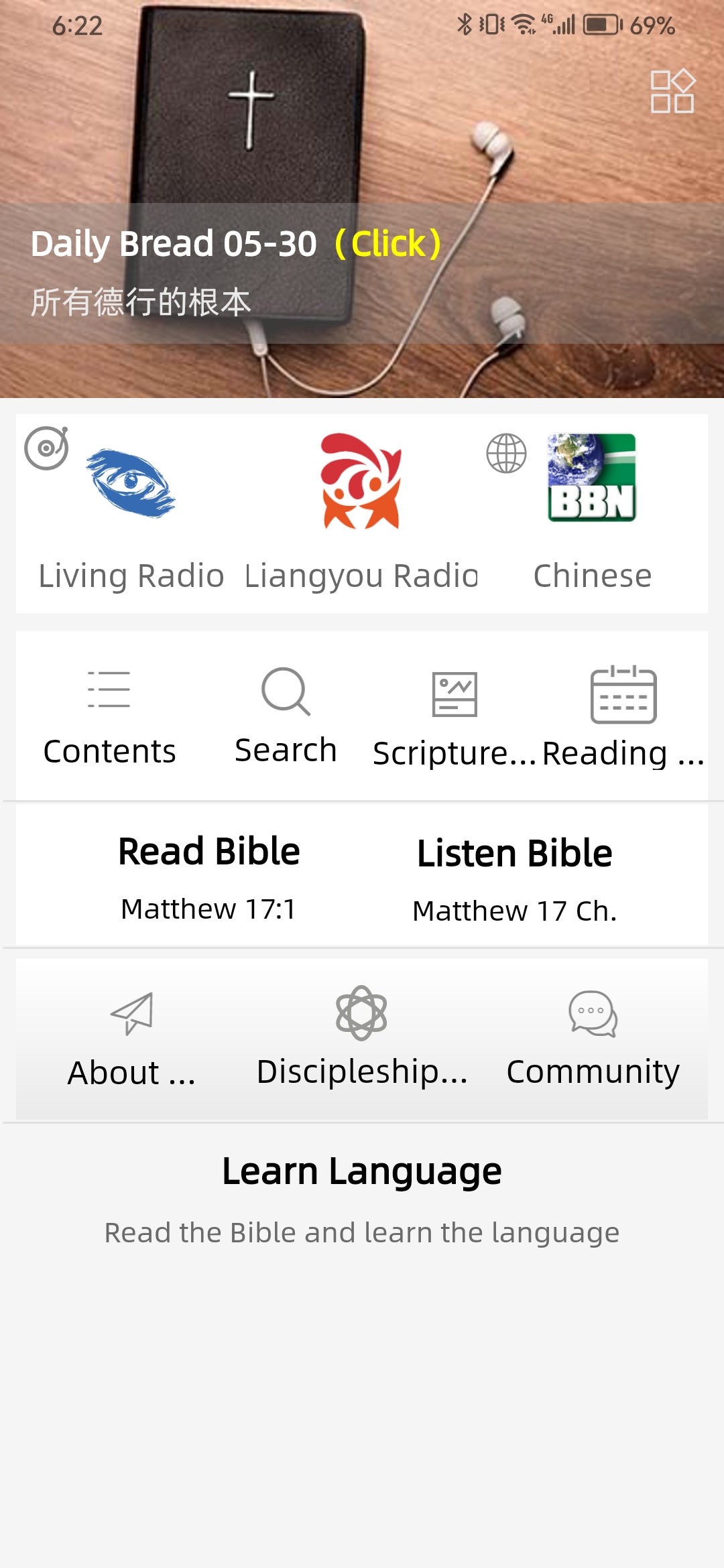
Task: Click the Daily Bread 05-30 link
Action: tap(235, 245)
